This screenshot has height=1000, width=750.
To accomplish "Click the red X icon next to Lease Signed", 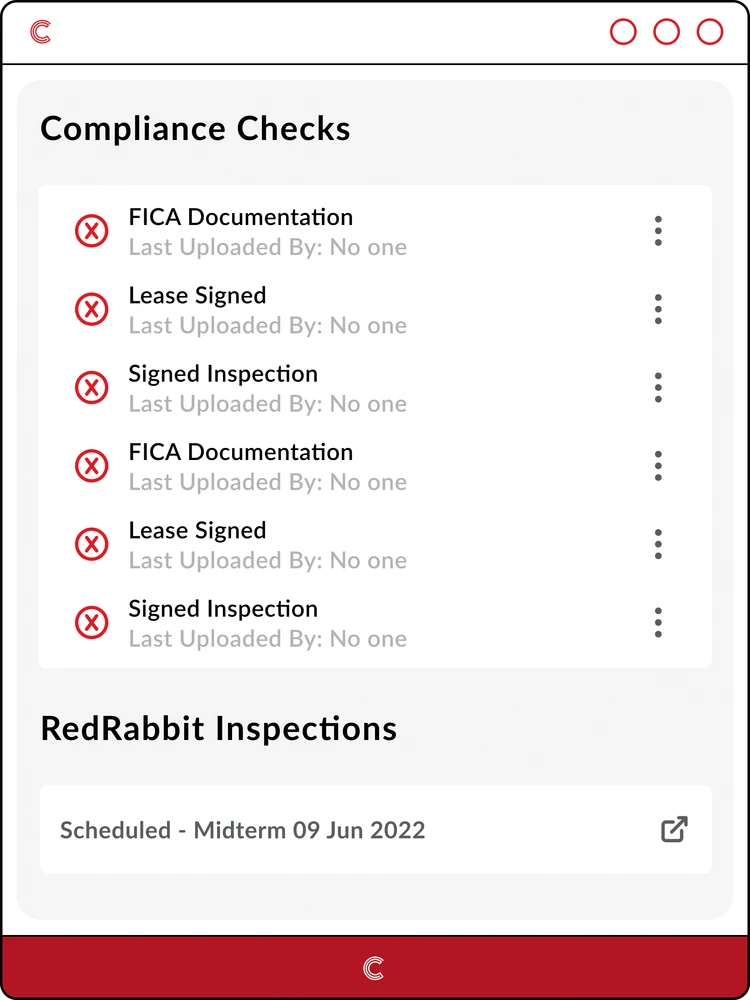I will pos(91,309).
